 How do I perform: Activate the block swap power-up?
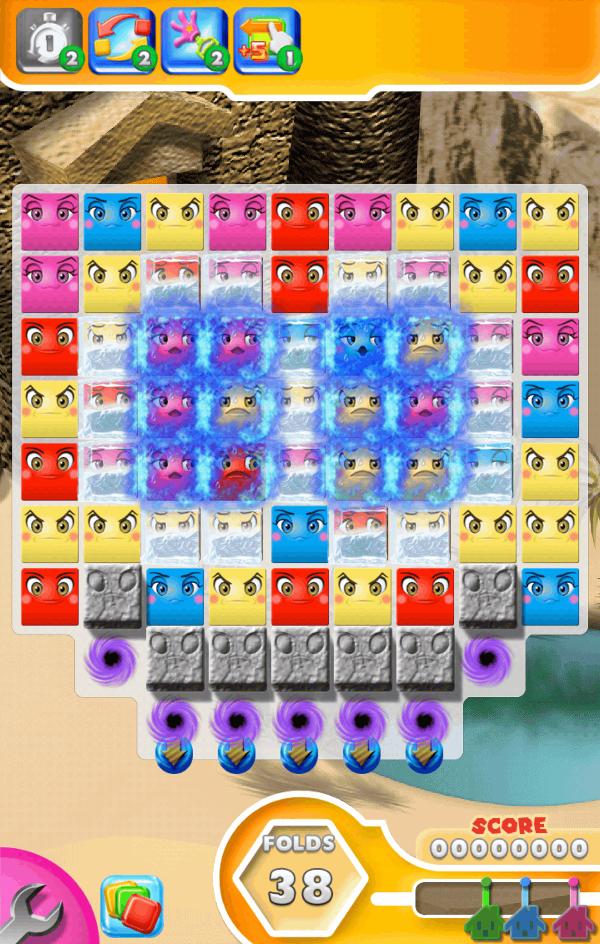[122, 40]
